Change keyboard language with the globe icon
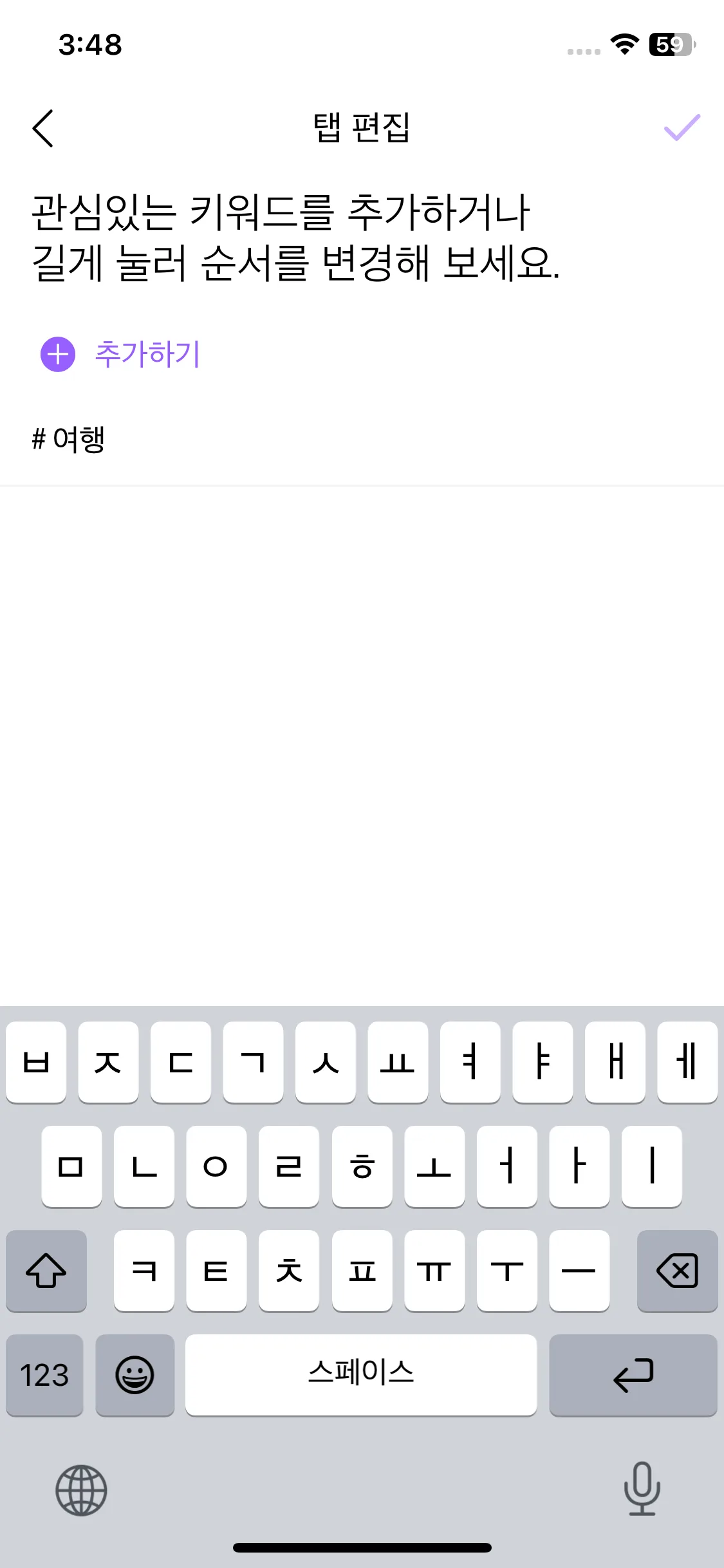Image resolution: width=724 pixels, height=1568 pixels. [x=81, y=1490]
